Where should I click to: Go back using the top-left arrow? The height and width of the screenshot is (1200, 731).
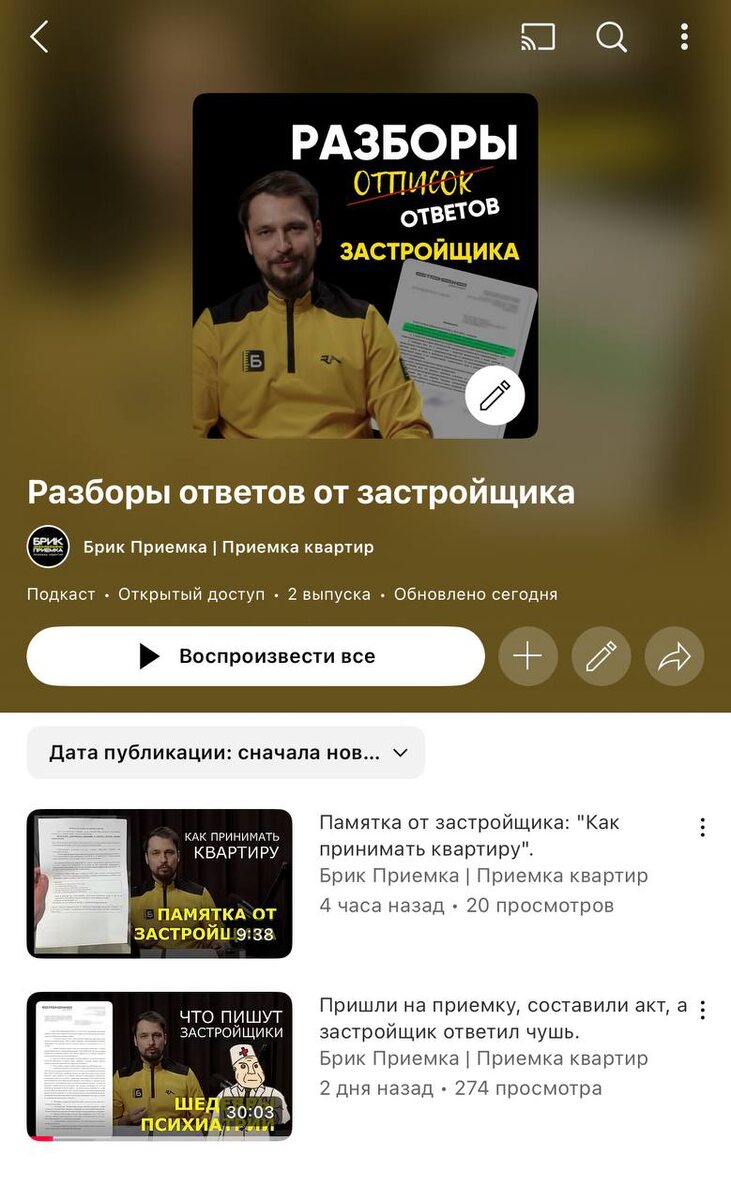click(x=39, y=38)
